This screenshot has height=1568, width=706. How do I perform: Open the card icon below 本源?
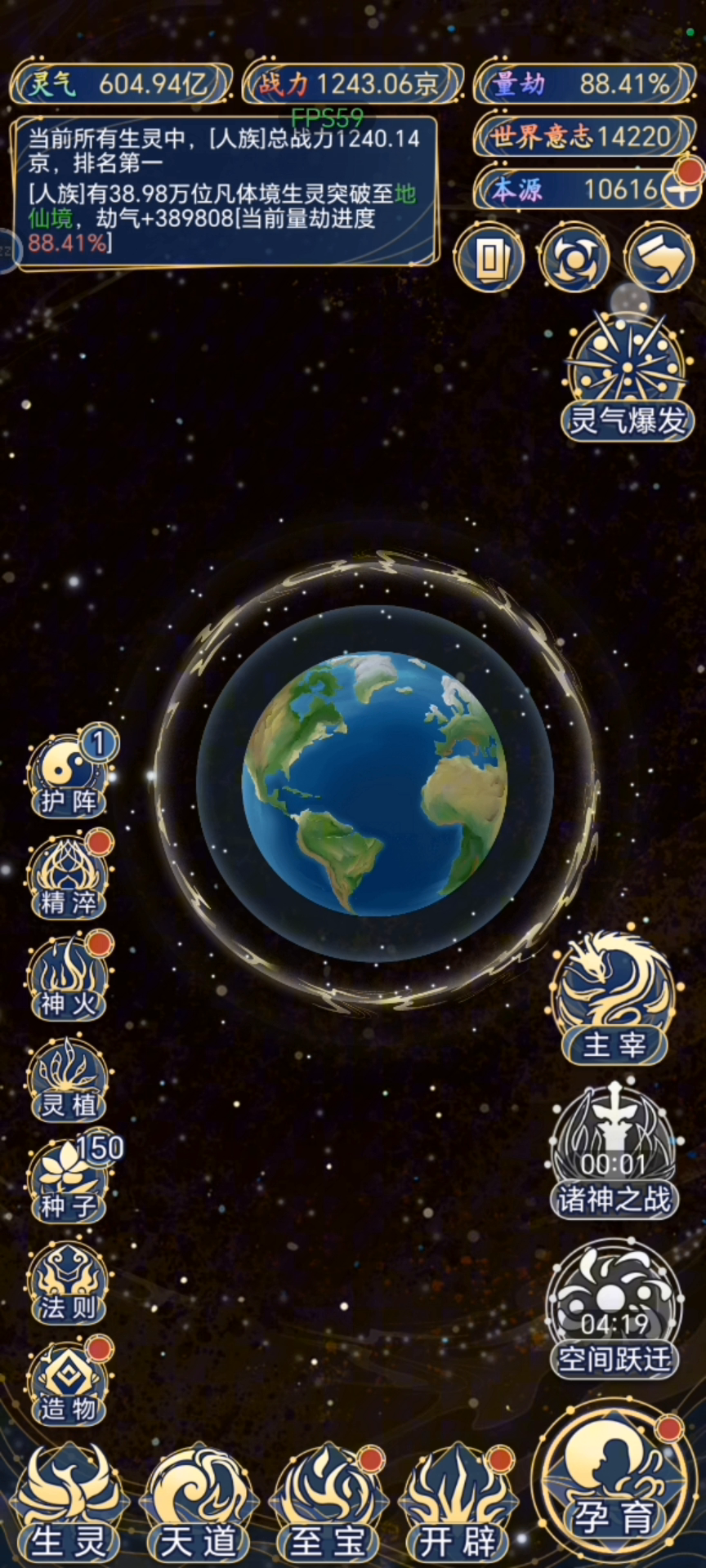click(x=489, y=259)
